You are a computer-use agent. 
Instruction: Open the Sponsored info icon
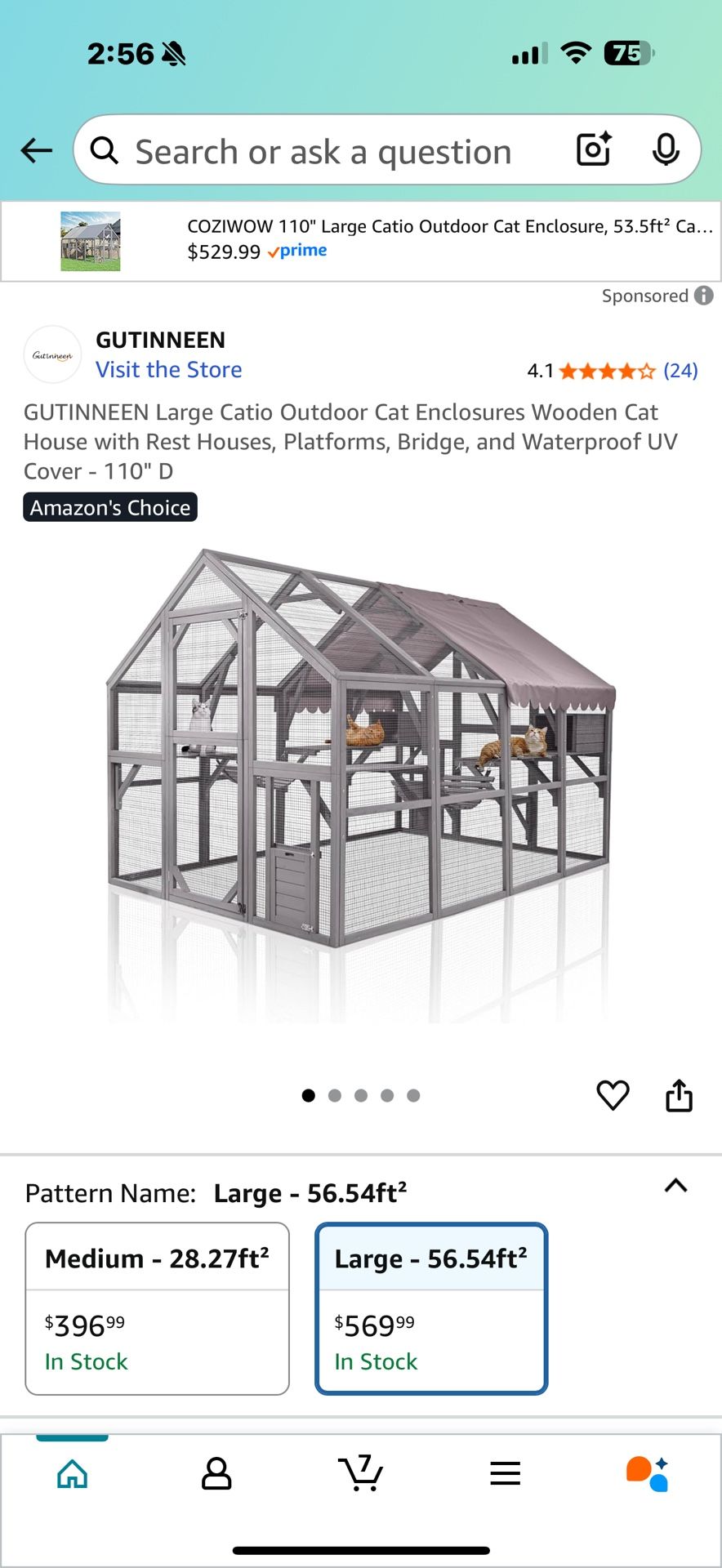click(704, 296)
